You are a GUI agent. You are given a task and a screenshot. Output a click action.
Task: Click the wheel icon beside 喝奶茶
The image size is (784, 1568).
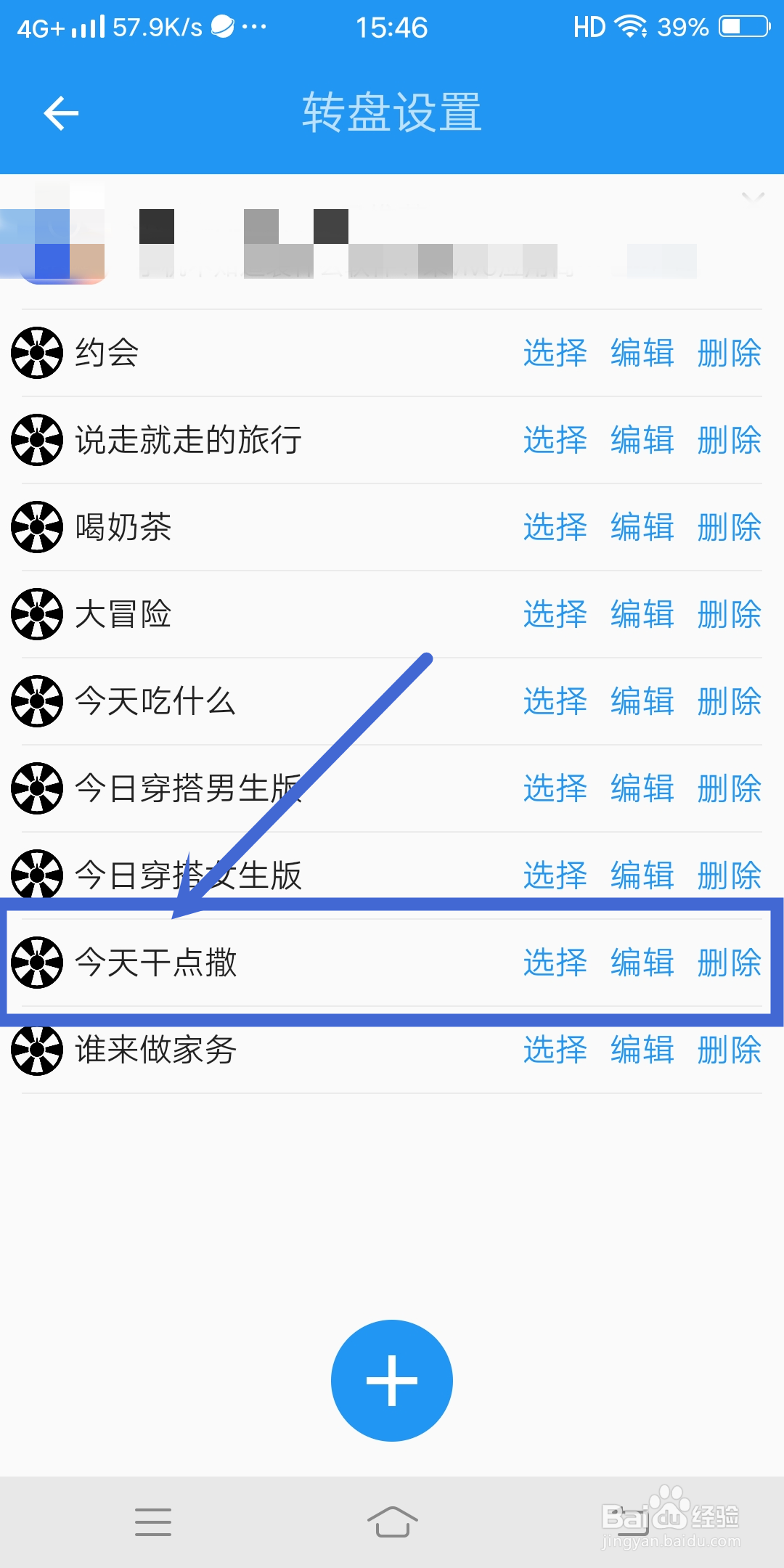[36, 528]
